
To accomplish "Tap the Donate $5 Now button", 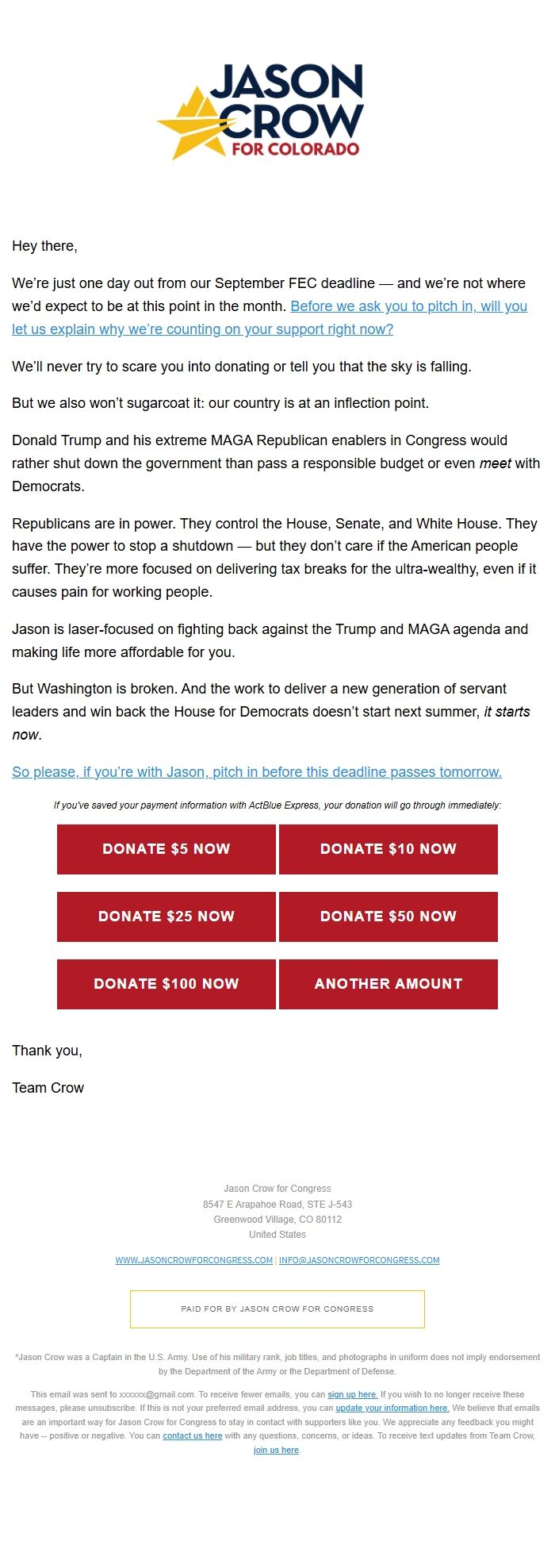I will click(x=166, y=849).
